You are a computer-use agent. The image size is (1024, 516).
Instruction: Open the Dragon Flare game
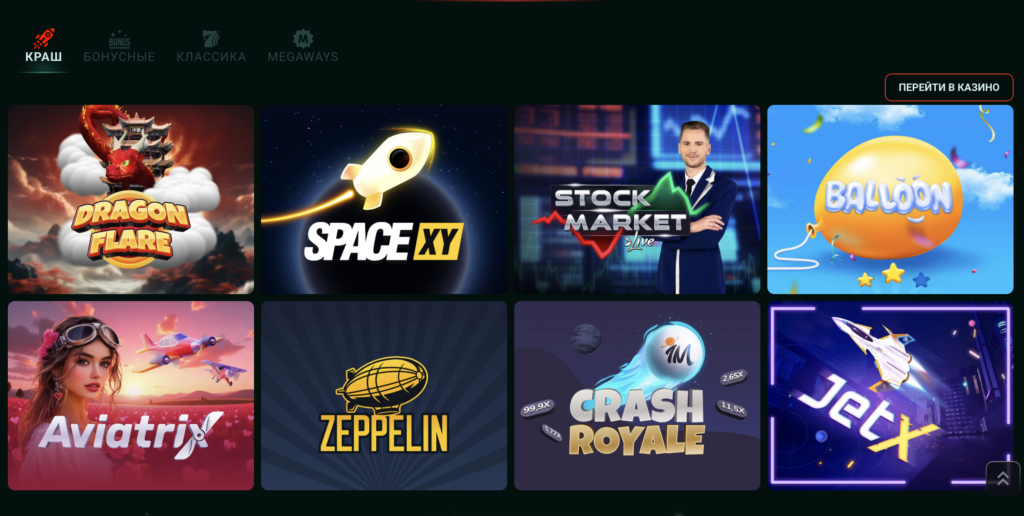point(131,199)
